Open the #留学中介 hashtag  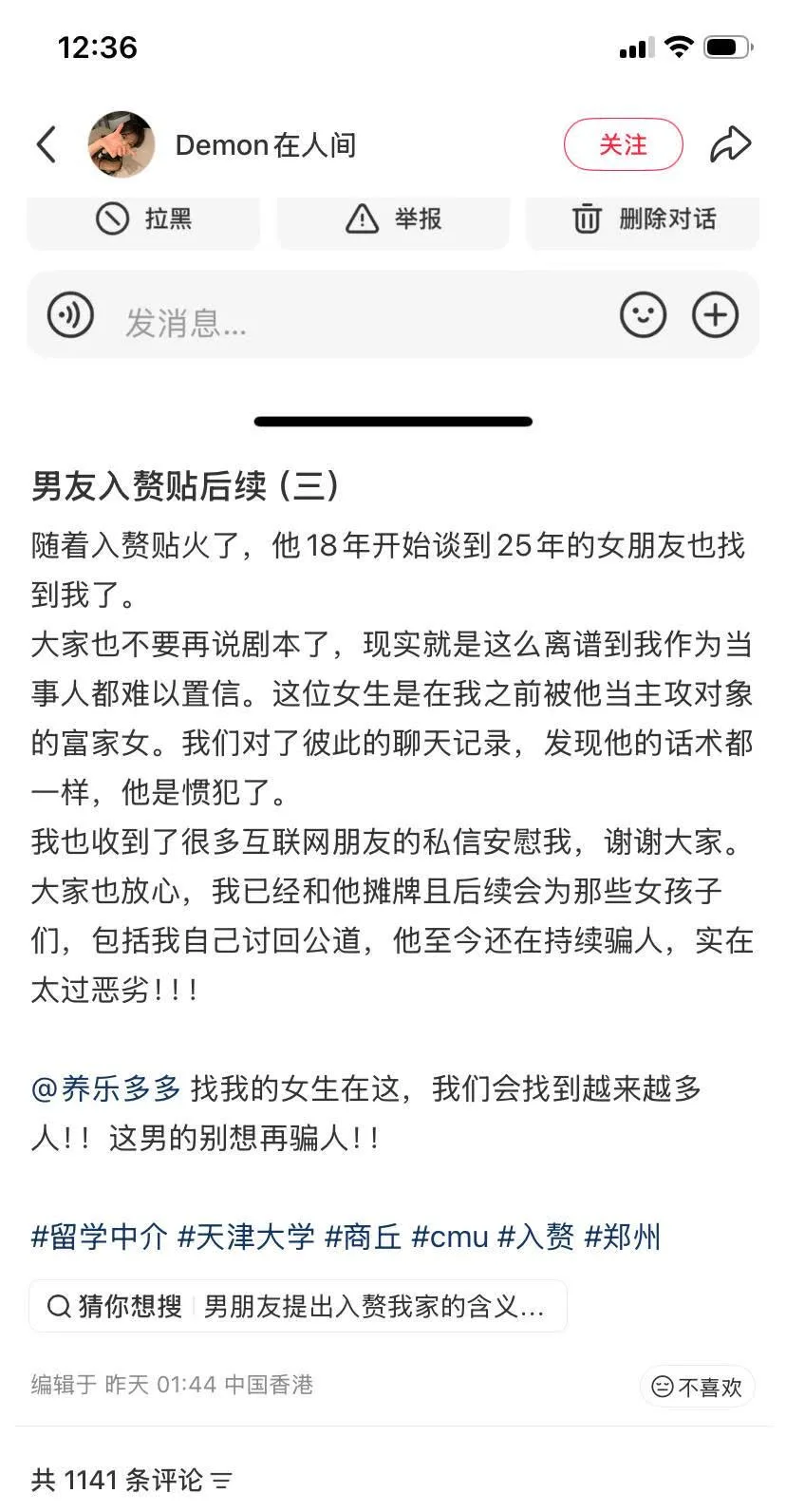point(100,1237)
